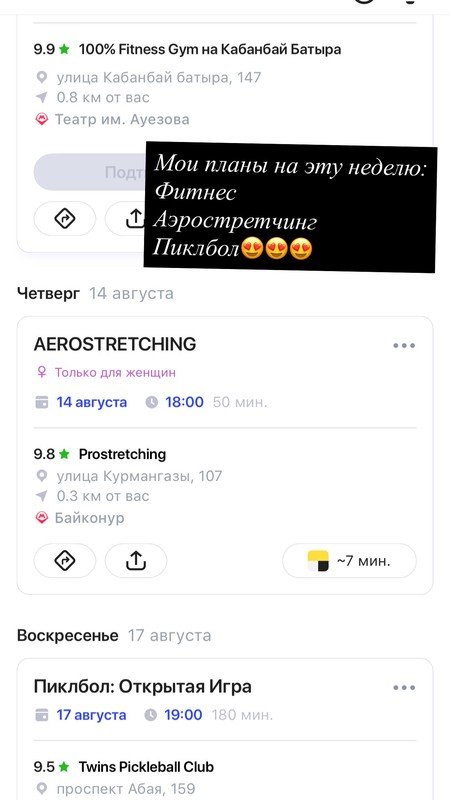Open 100% Fitness Gym на Кабанбай Батыра
Image resolution: width=450 pixels, height=800 pixels.
[x=210, y=49]
